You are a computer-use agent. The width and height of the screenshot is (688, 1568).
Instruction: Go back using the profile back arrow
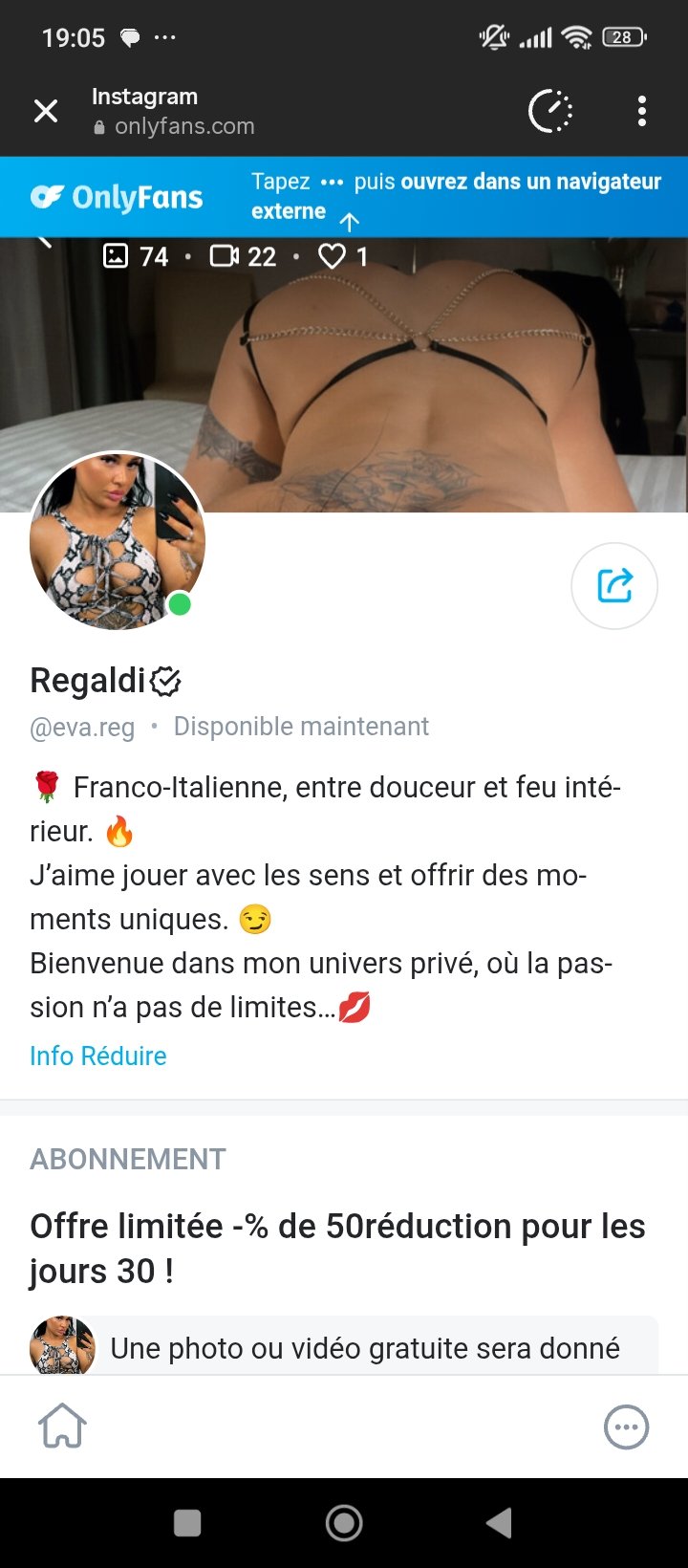[43, 242]
